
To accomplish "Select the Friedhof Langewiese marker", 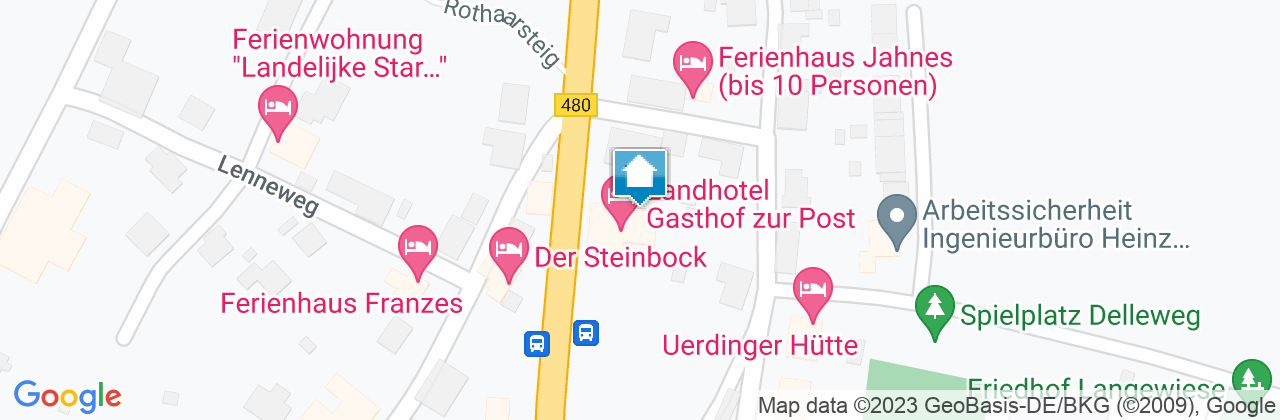I will click(x=1249, y=379).
